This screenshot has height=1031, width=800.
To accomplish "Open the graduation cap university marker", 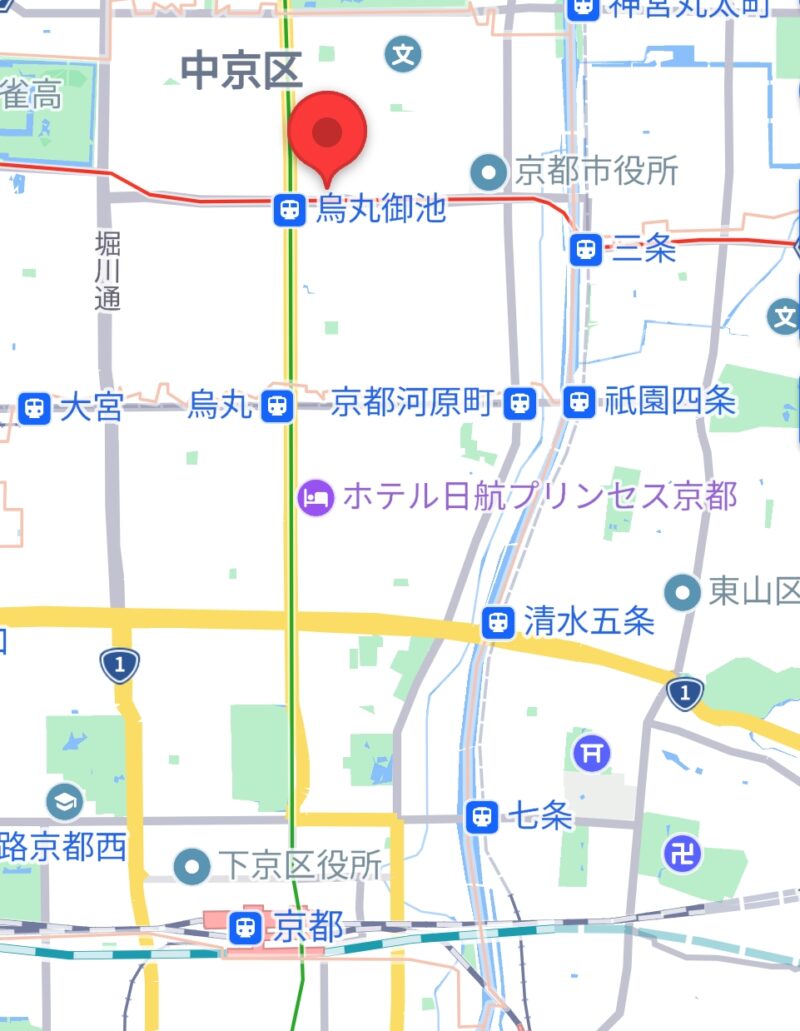I will click(64, 801).
